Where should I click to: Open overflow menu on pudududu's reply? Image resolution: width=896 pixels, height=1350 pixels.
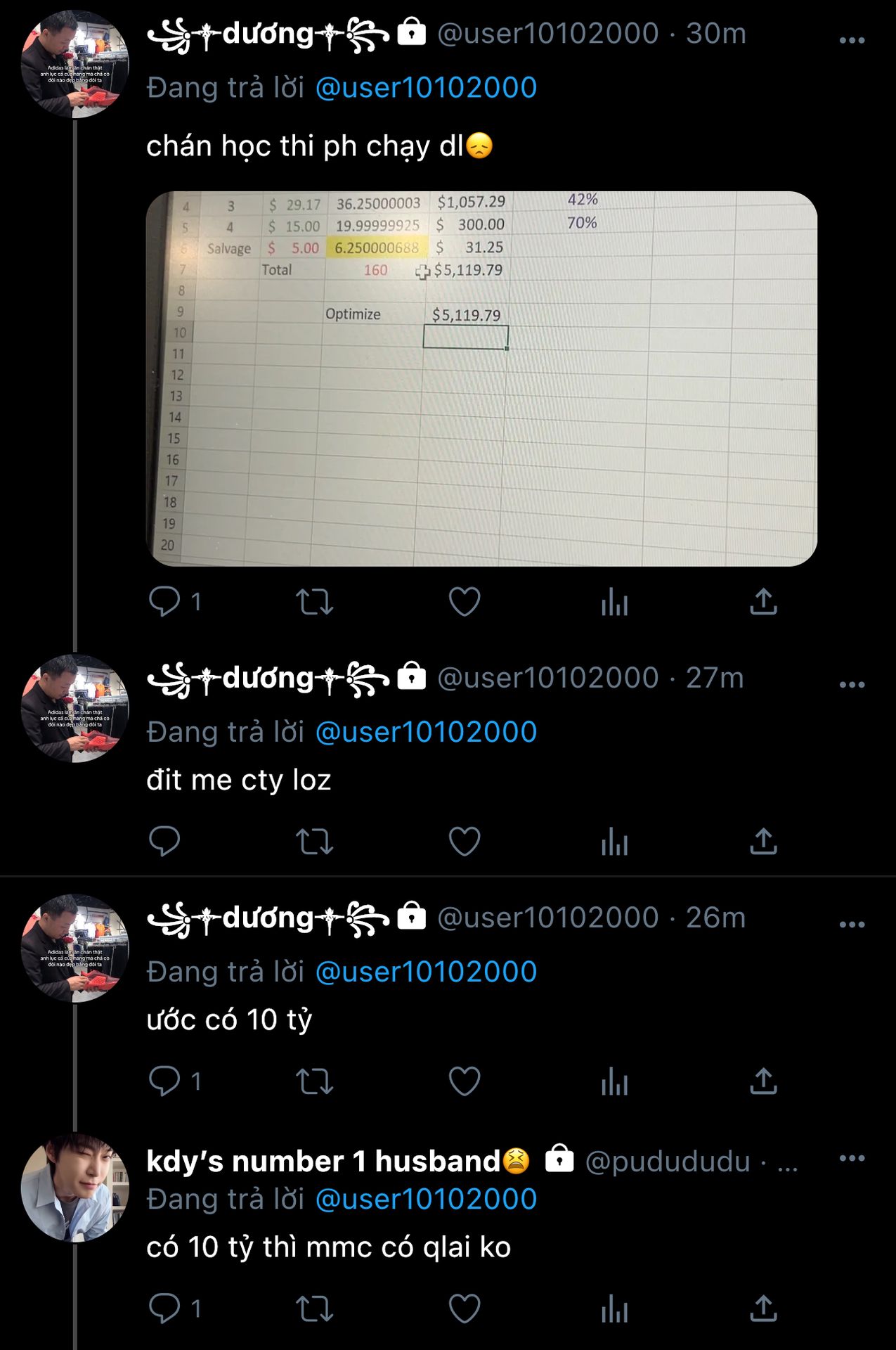pos(852,1158)
